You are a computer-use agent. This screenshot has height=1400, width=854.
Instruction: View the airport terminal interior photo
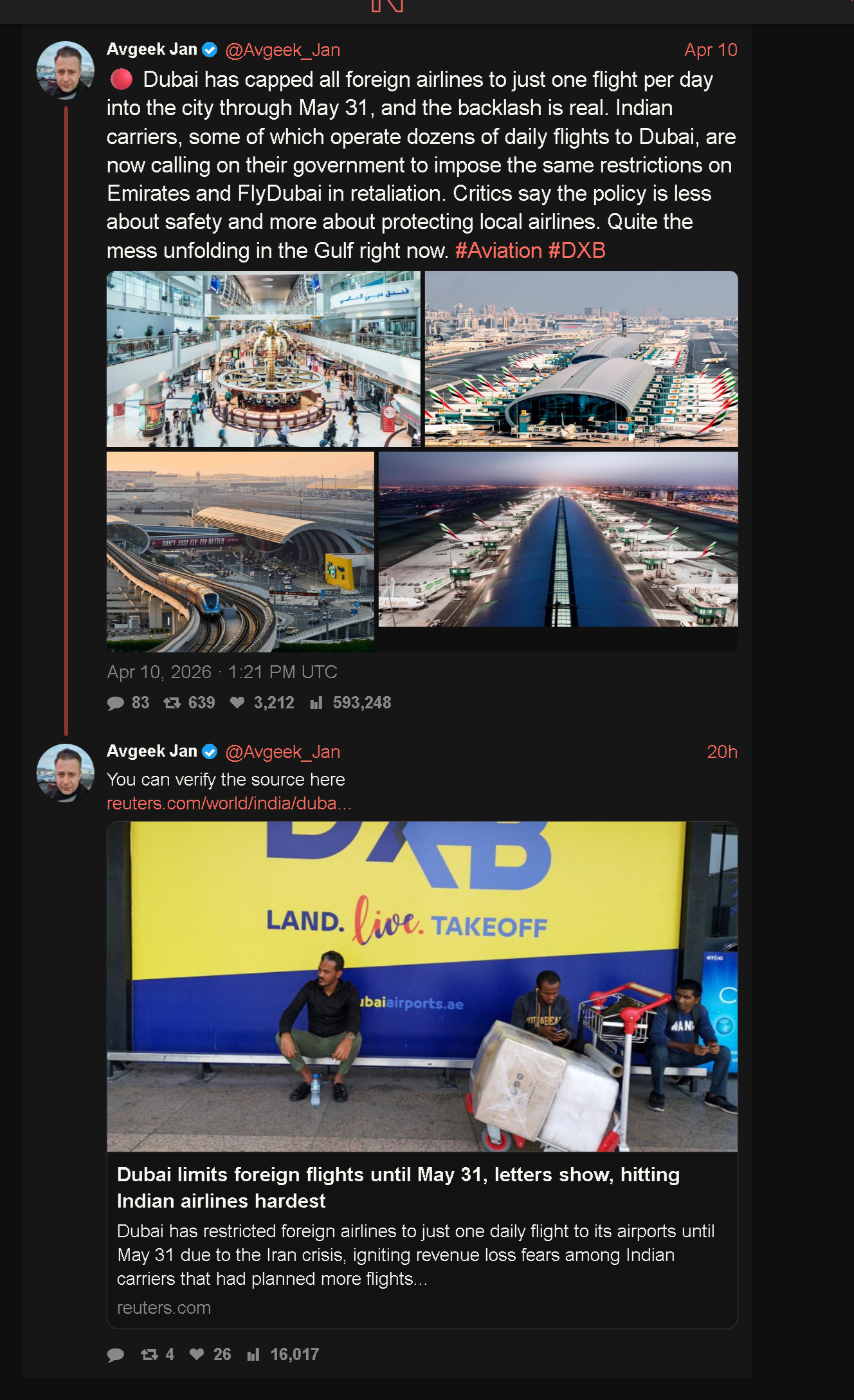point(263,359)
